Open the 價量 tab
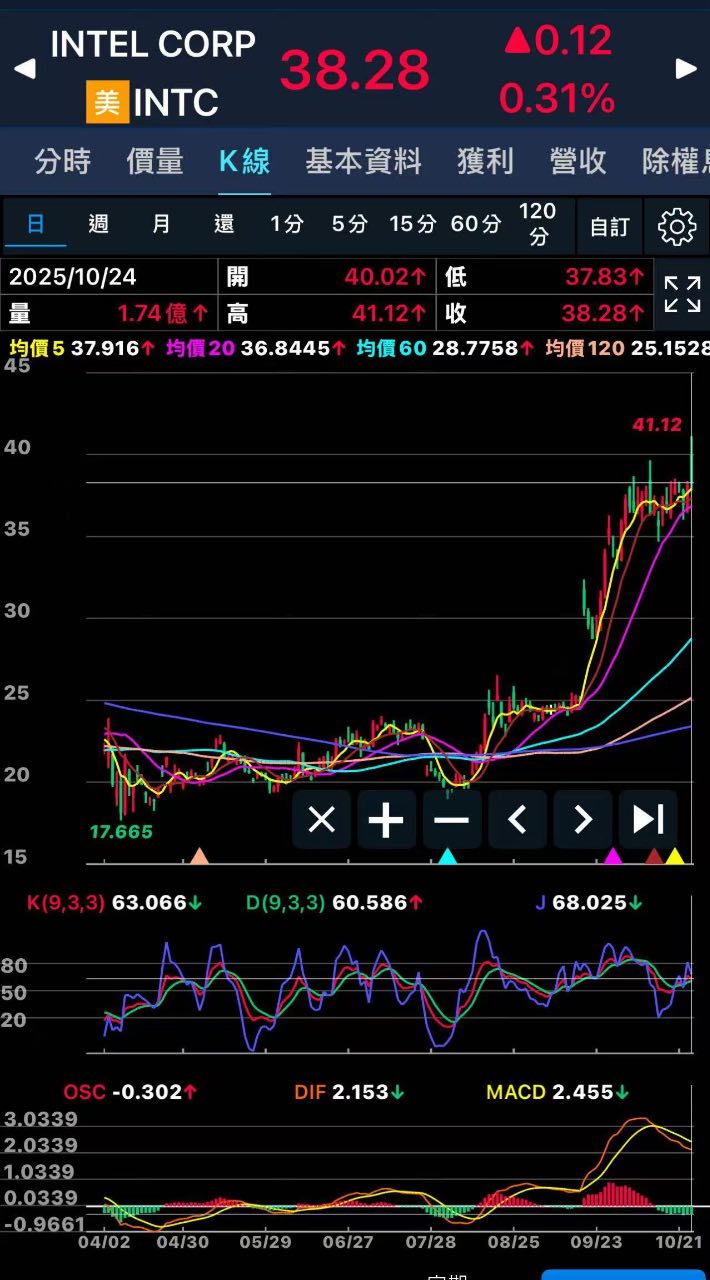This screenshot has width=710, height=1280. click(x=155, y=161)
